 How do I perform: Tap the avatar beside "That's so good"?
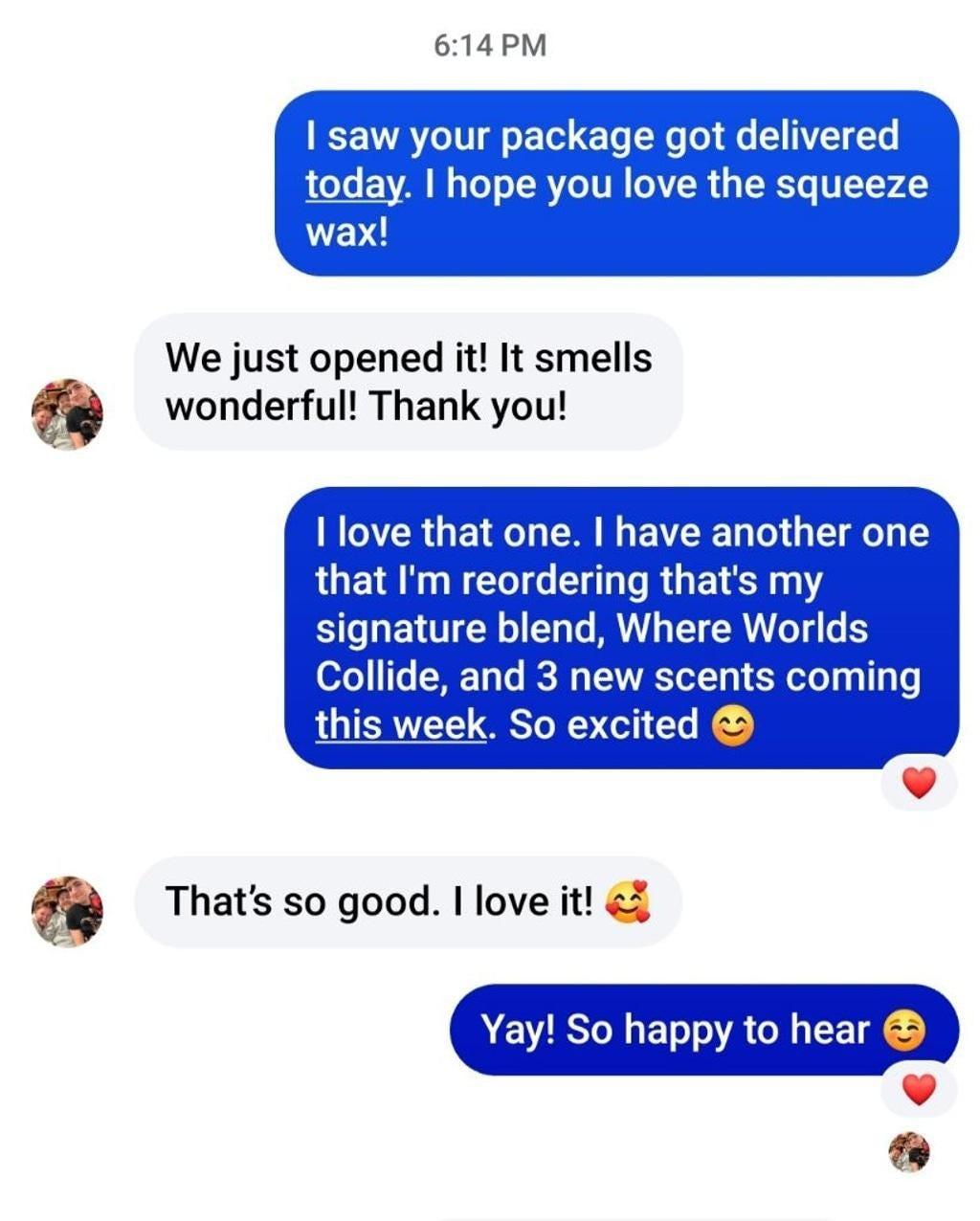(66, 911)
